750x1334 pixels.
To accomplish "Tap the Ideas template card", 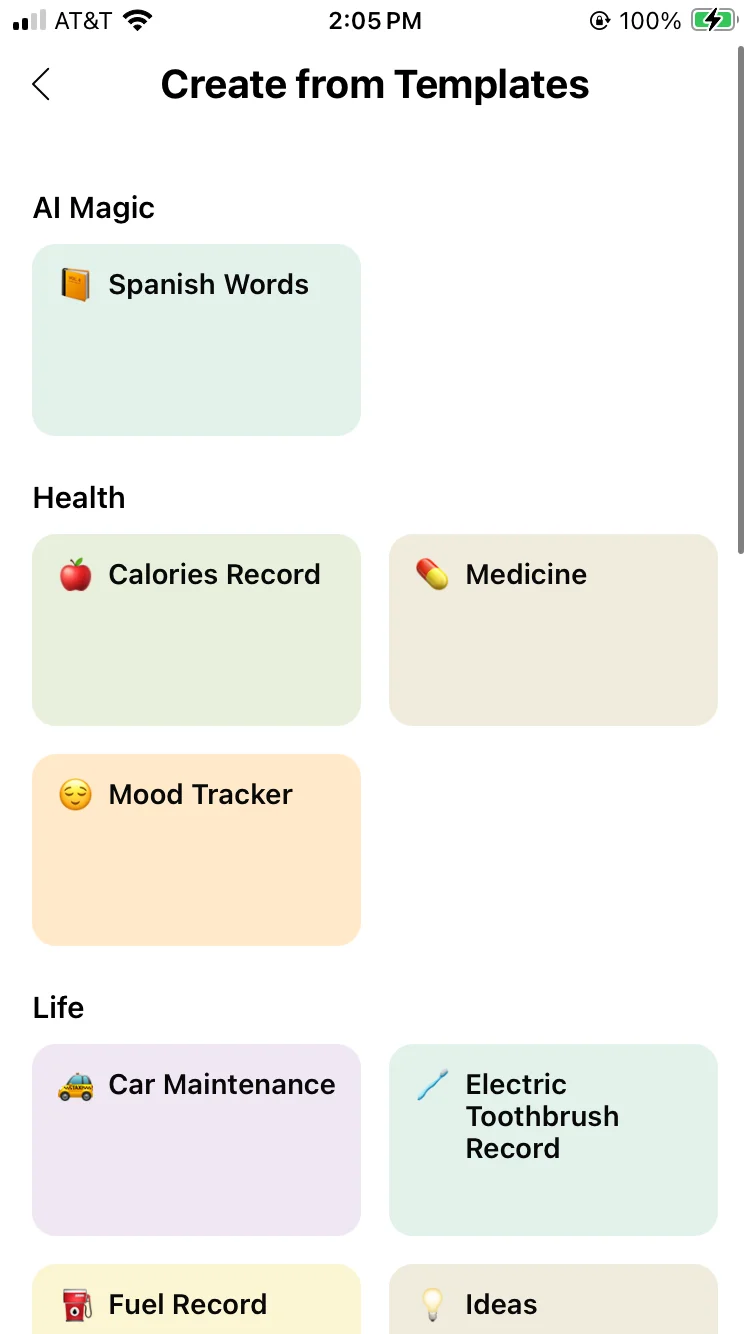I will (x=553, y=1302).
